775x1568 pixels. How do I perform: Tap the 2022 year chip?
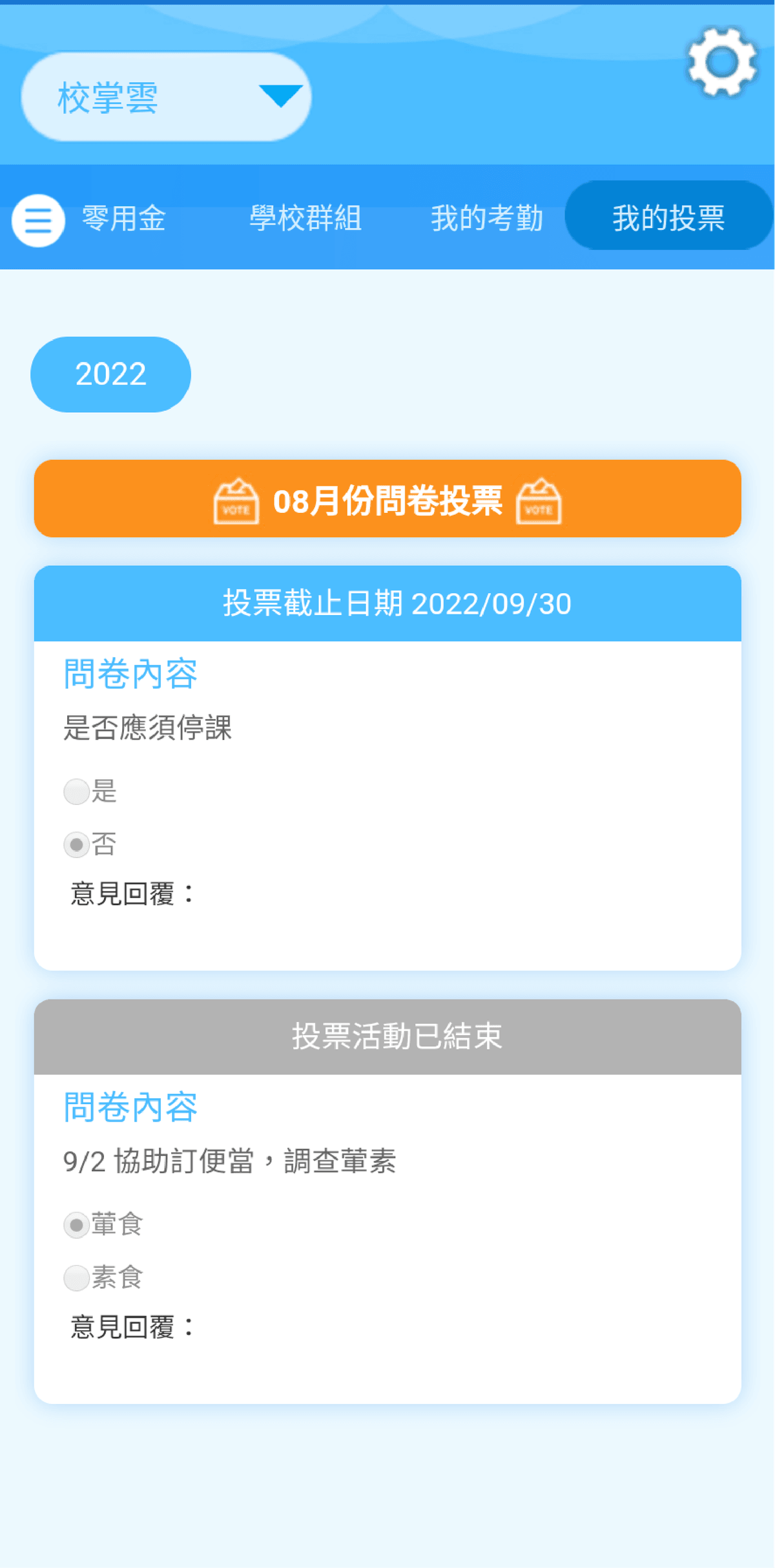coord(110,374)
